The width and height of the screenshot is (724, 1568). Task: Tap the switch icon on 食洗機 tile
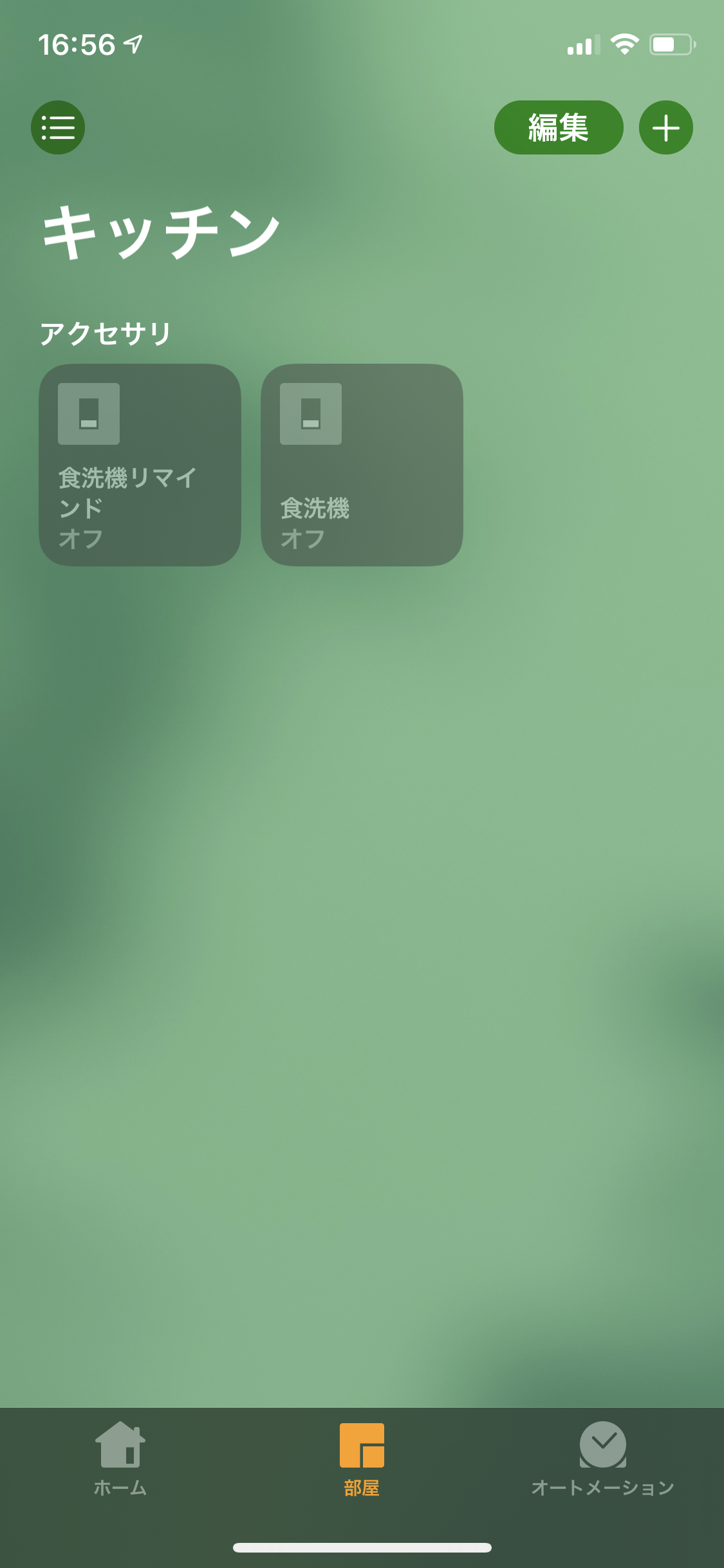coord(311,414)
